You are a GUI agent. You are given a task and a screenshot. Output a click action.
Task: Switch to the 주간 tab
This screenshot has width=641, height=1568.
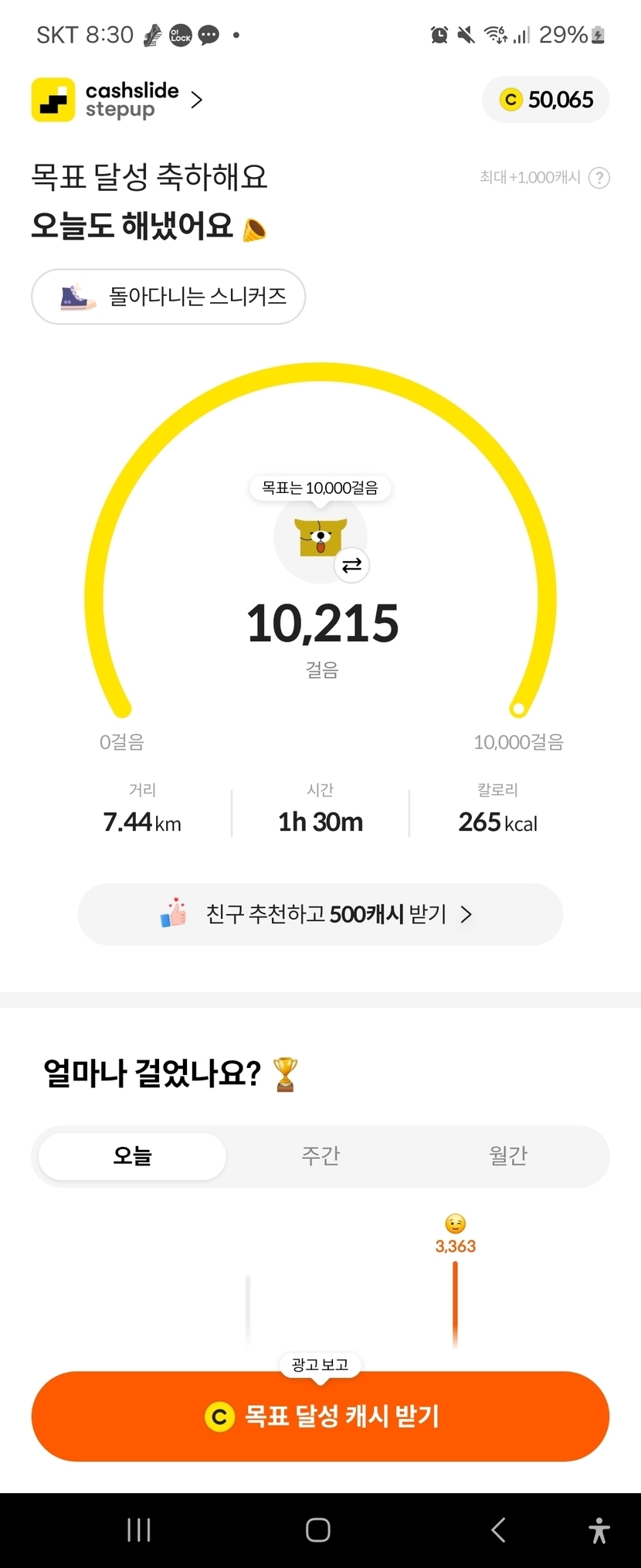click(320, 1156)
